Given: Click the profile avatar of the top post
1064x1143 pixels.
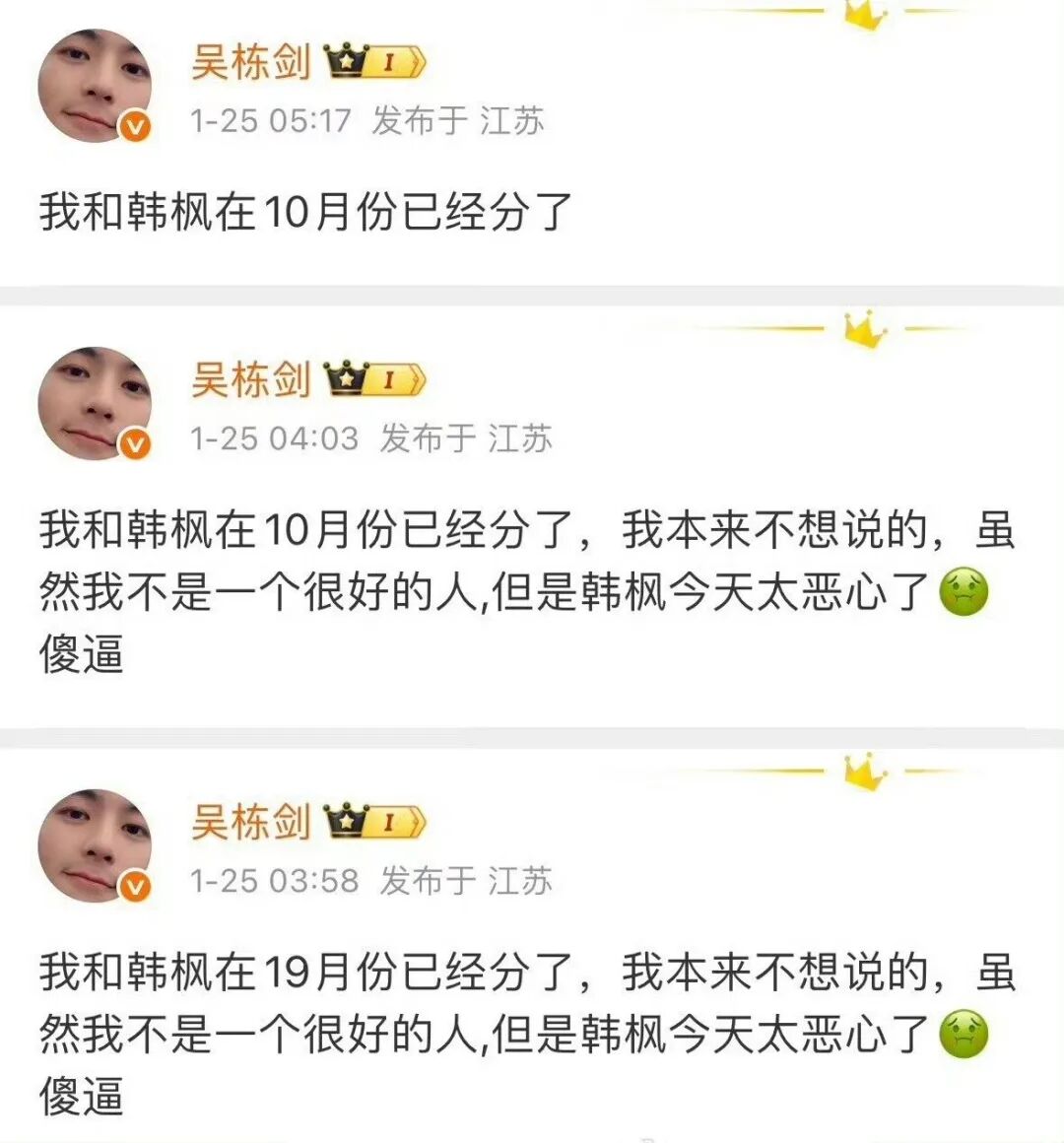Looking at the screenshot, I should pyautogui.click(x=94, y=84).
